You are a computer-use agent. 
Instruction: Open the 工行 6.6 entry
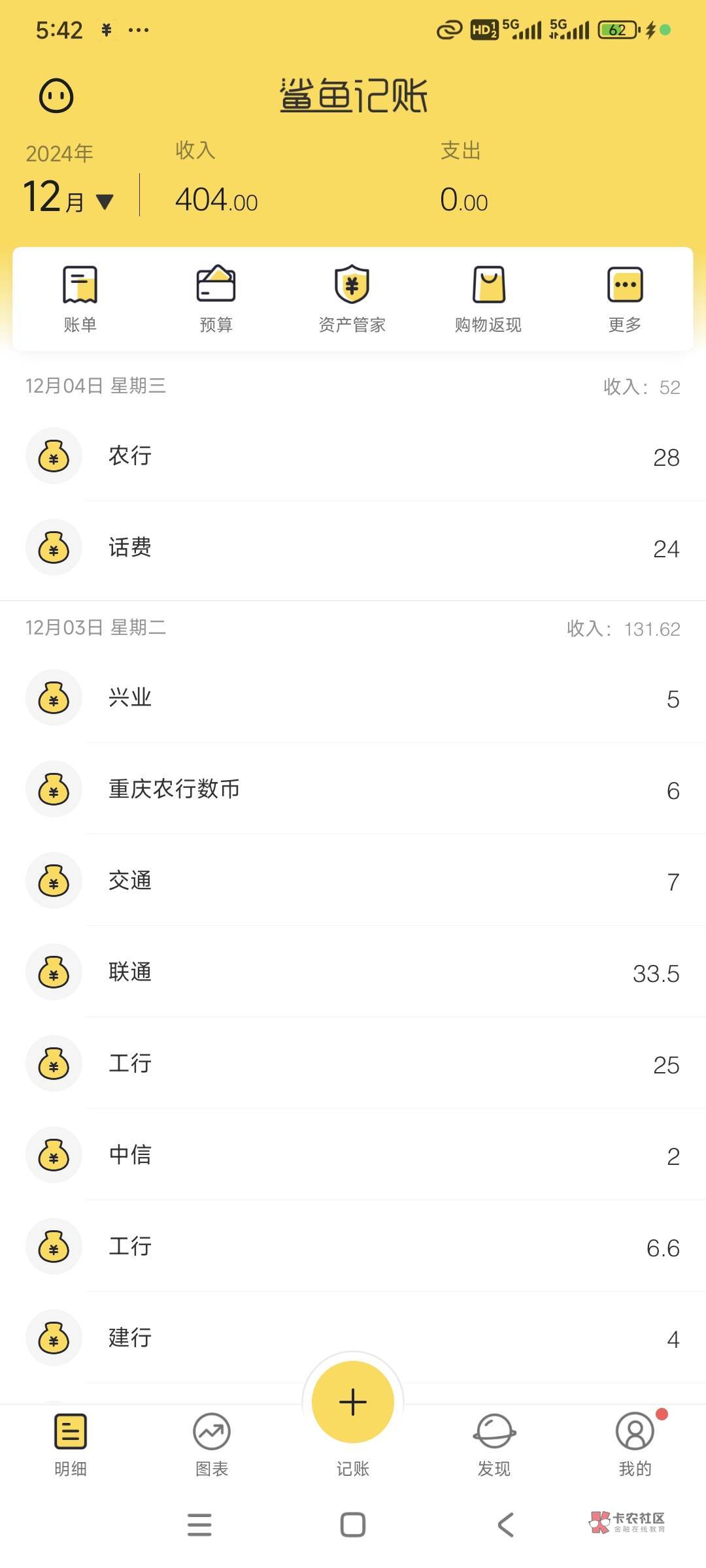click(353, 1247)
